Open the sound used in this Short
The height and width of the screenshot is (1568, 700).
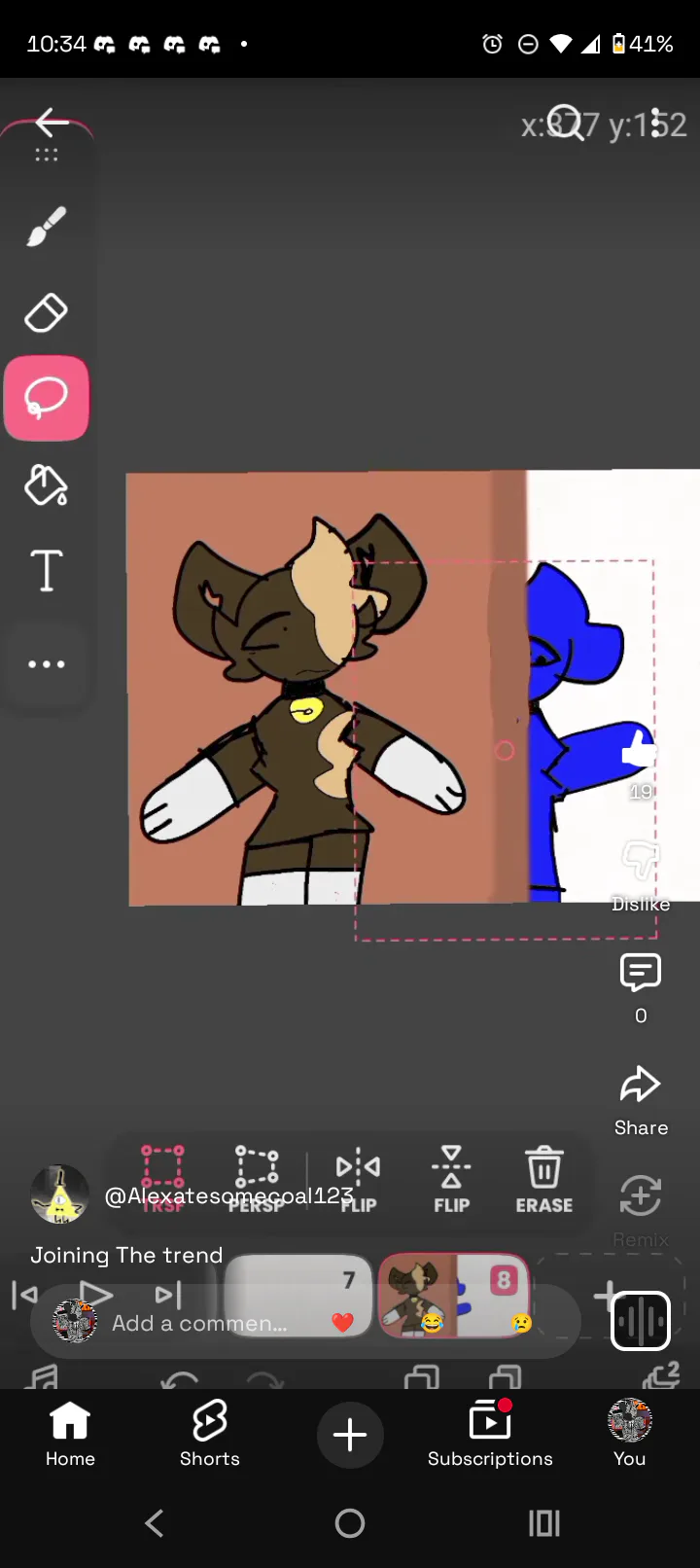click(x=641, y=1320)
